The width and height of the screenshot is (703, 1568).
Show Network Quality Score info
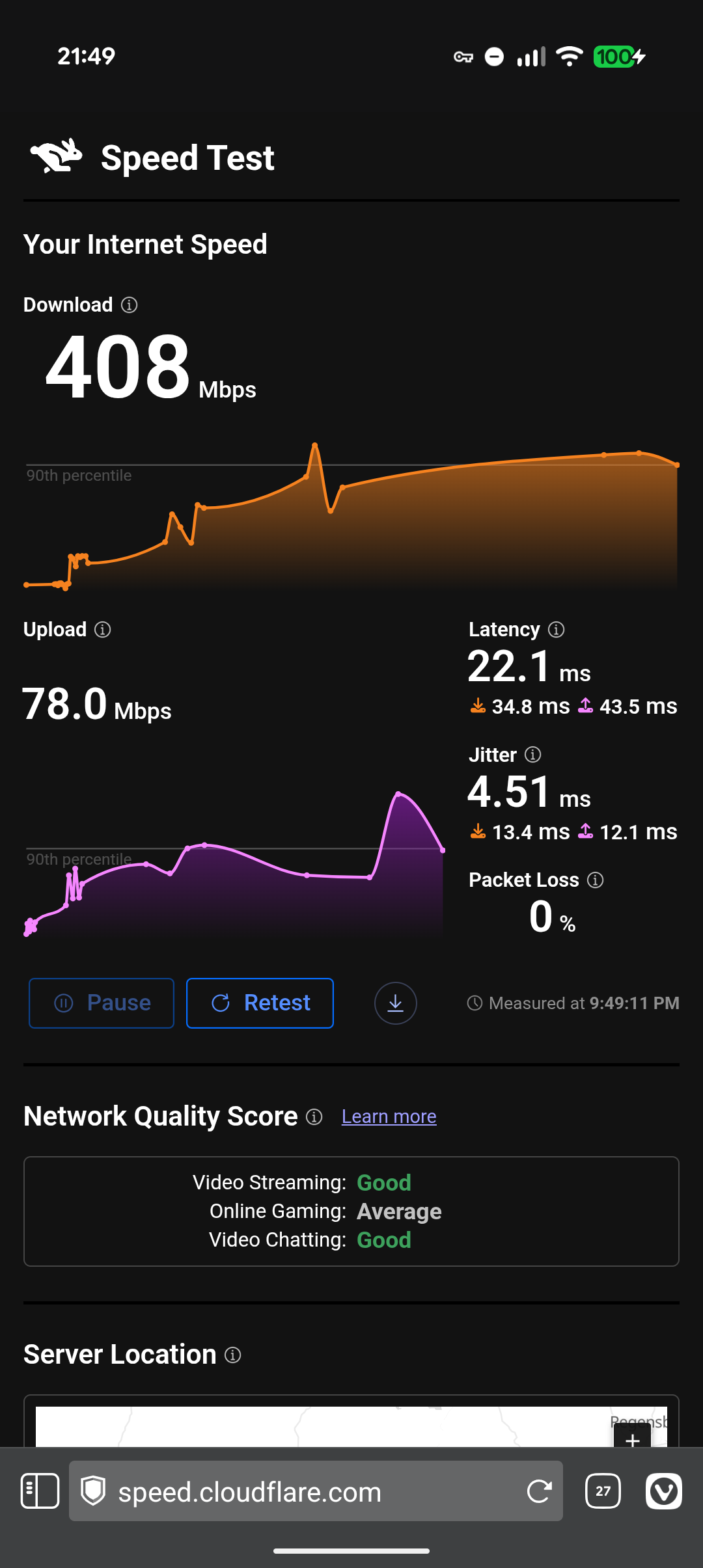coord(314,1116)
